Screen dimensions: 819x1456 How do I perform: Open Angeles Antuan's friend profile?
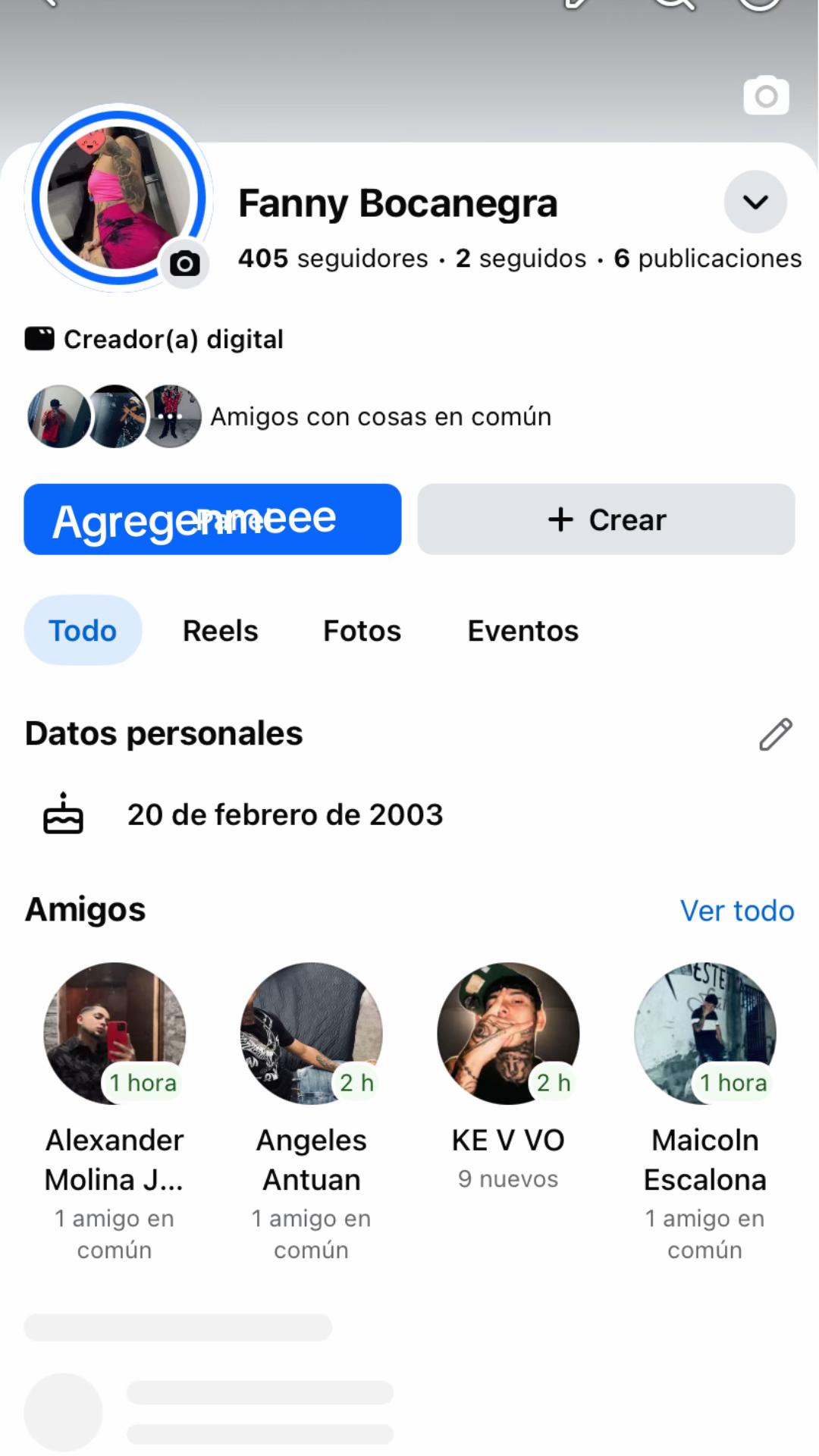(311, 1111)
